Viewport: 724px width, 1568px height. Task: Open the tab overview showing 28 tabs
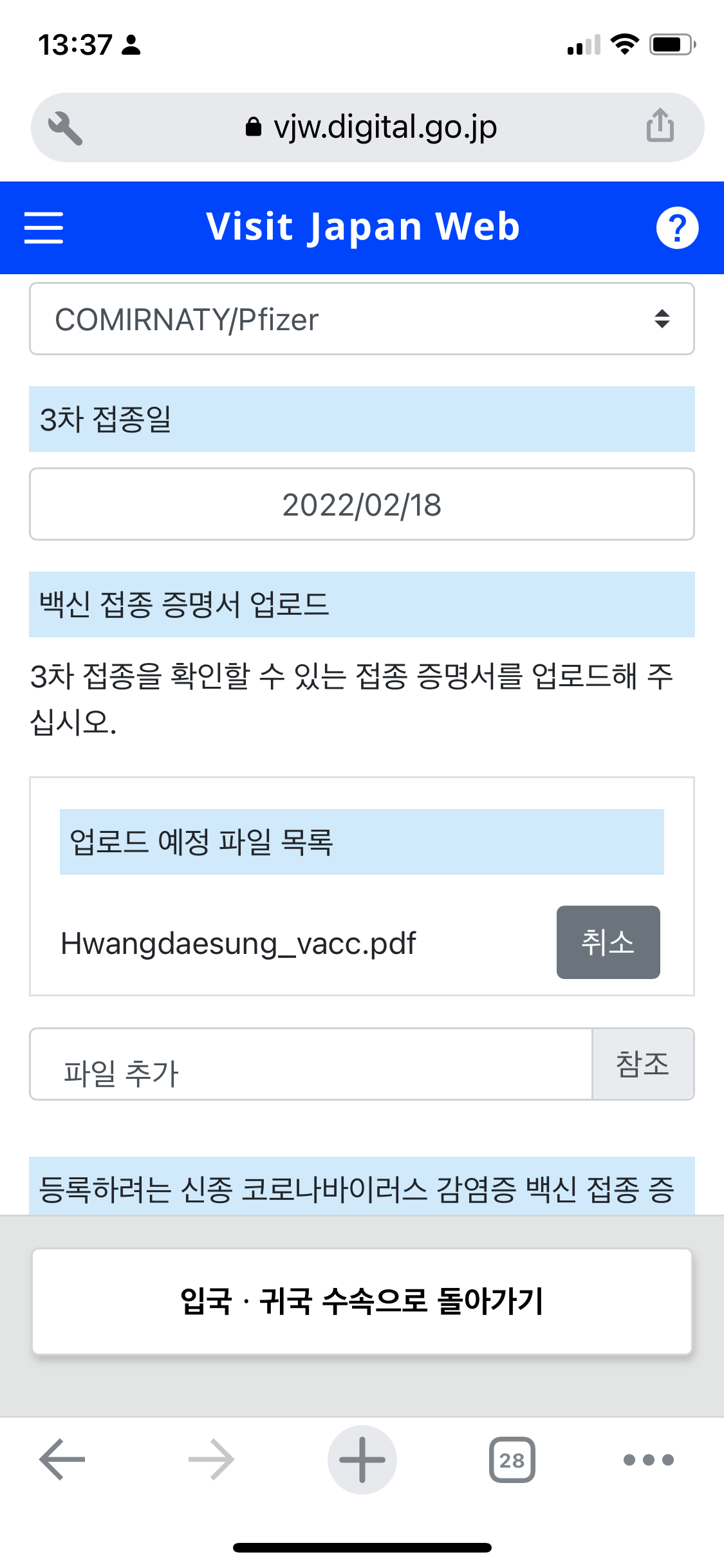click(512, 1460)
